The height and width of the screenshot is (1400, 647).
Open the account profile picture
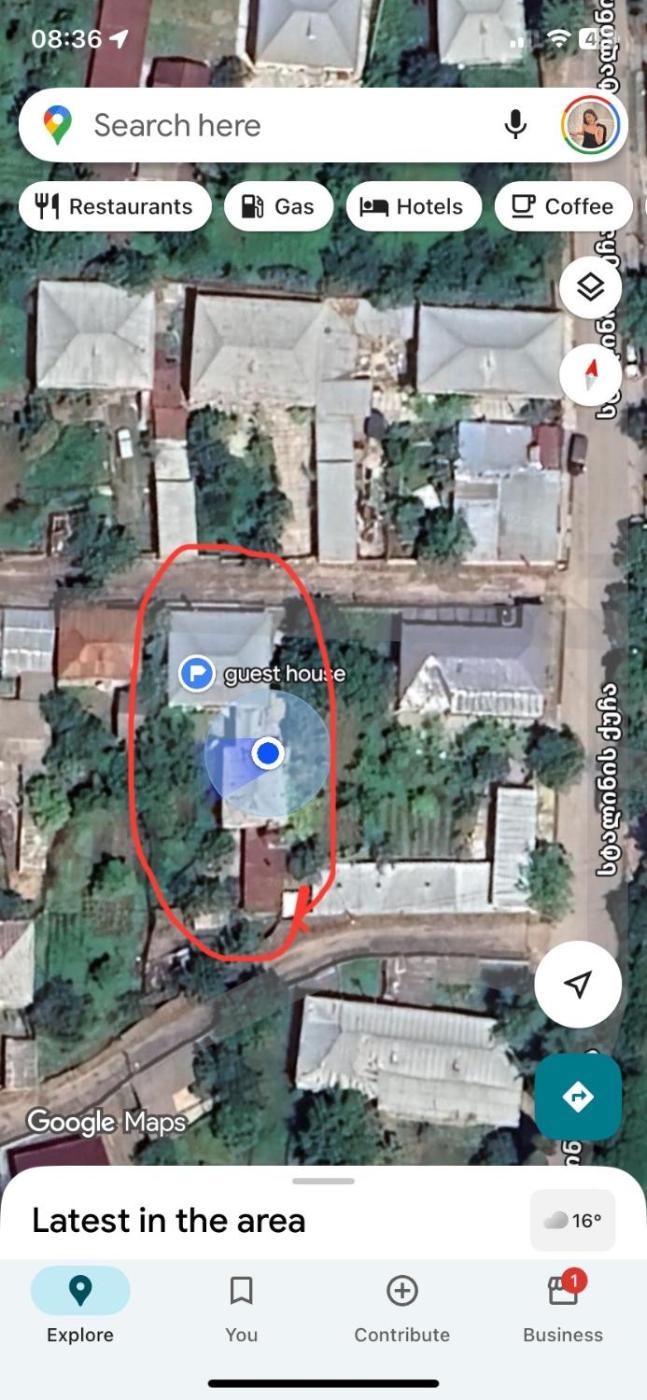click(591, 125)
